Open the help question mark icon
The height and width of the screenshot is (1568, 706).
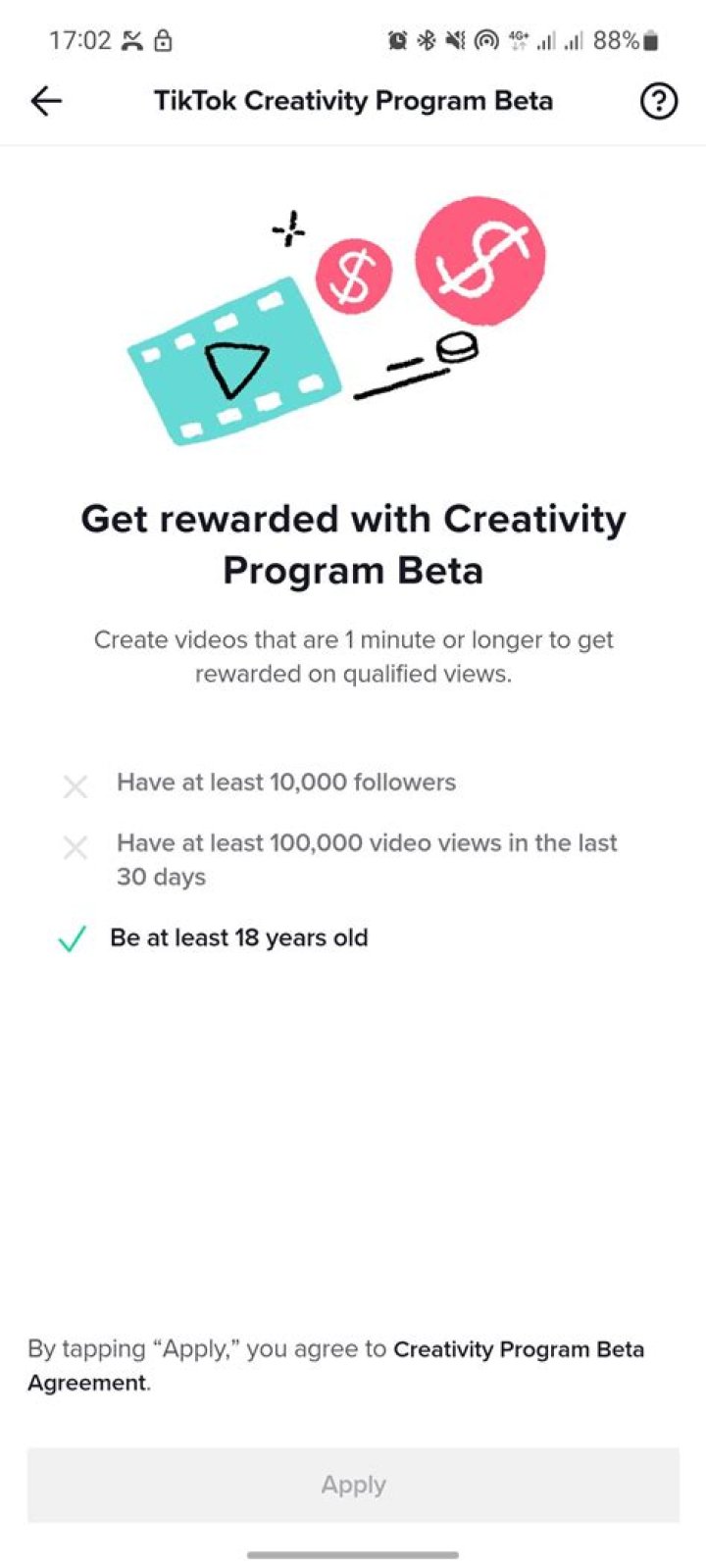coord(658,101)
